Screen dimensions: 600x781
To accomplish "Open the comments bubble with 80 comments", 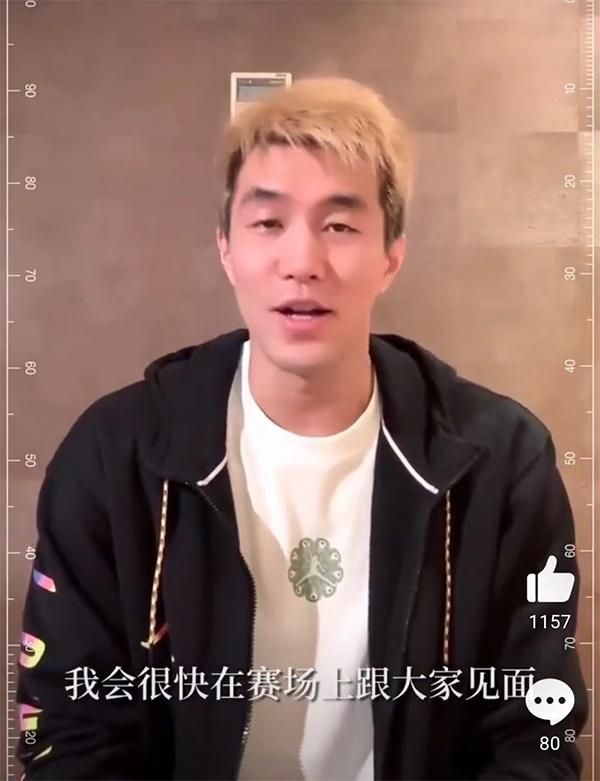I will click(550, 703).
